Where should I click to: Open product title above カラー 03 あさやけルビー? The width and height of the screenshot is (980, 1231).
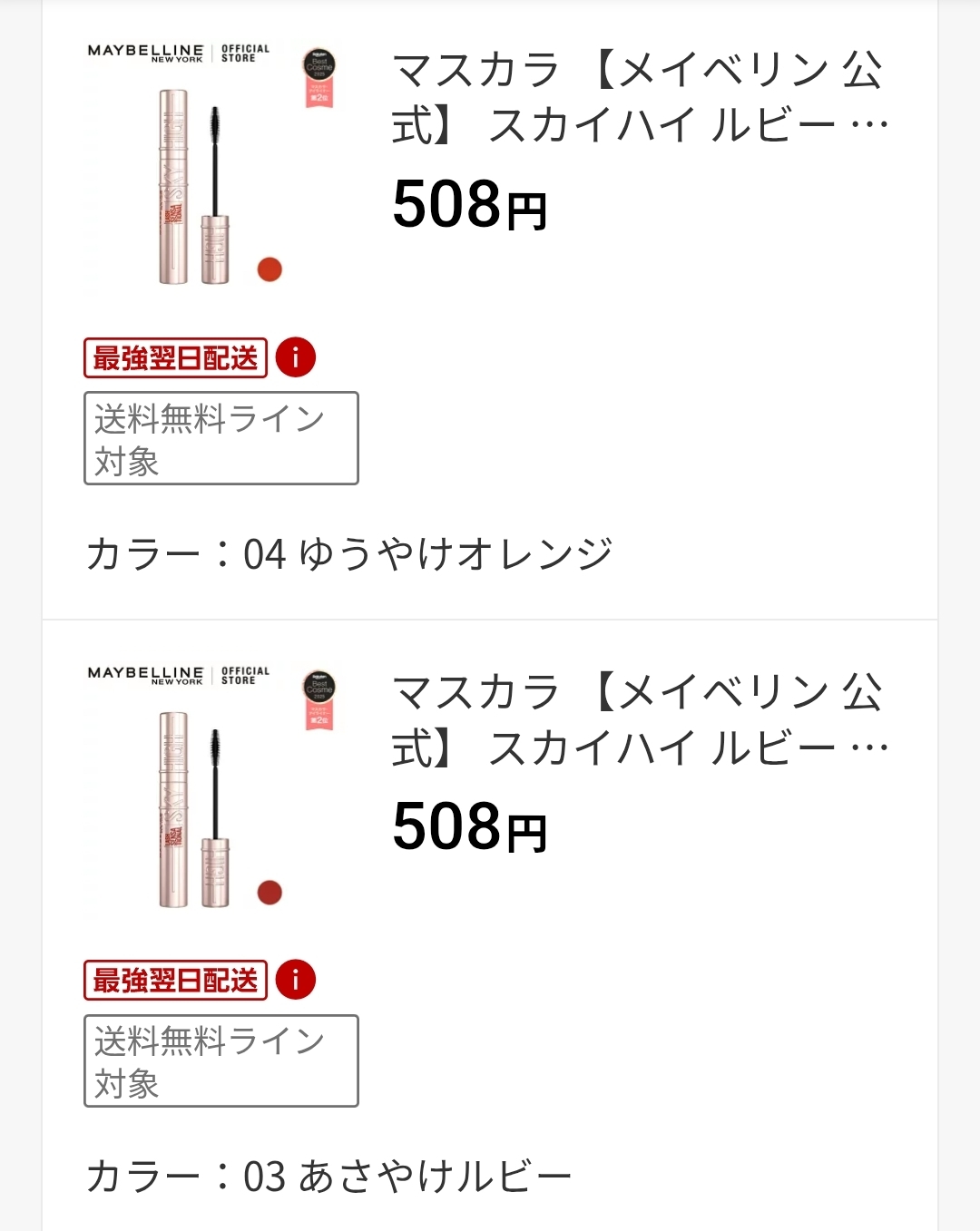tap(640, 719)
